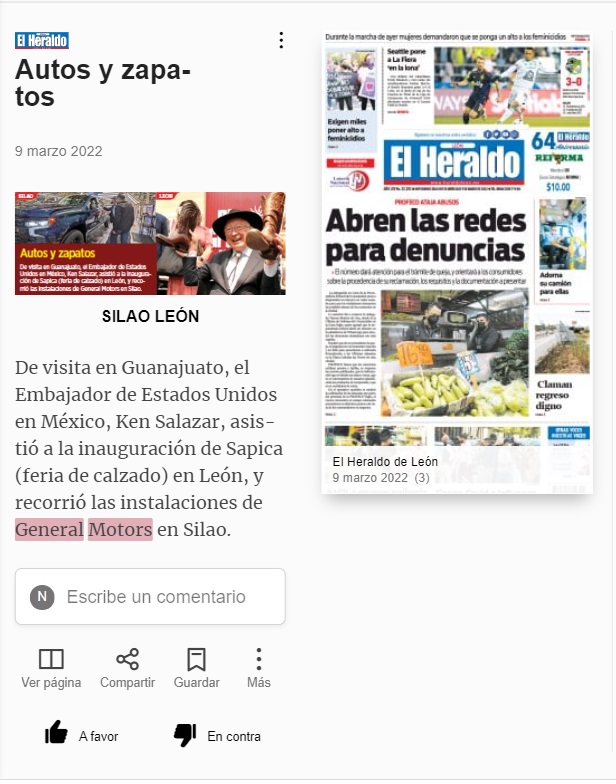Screen dimensions: 616x784
Task: Vote A favor with thumbs up
Action: 82,734
